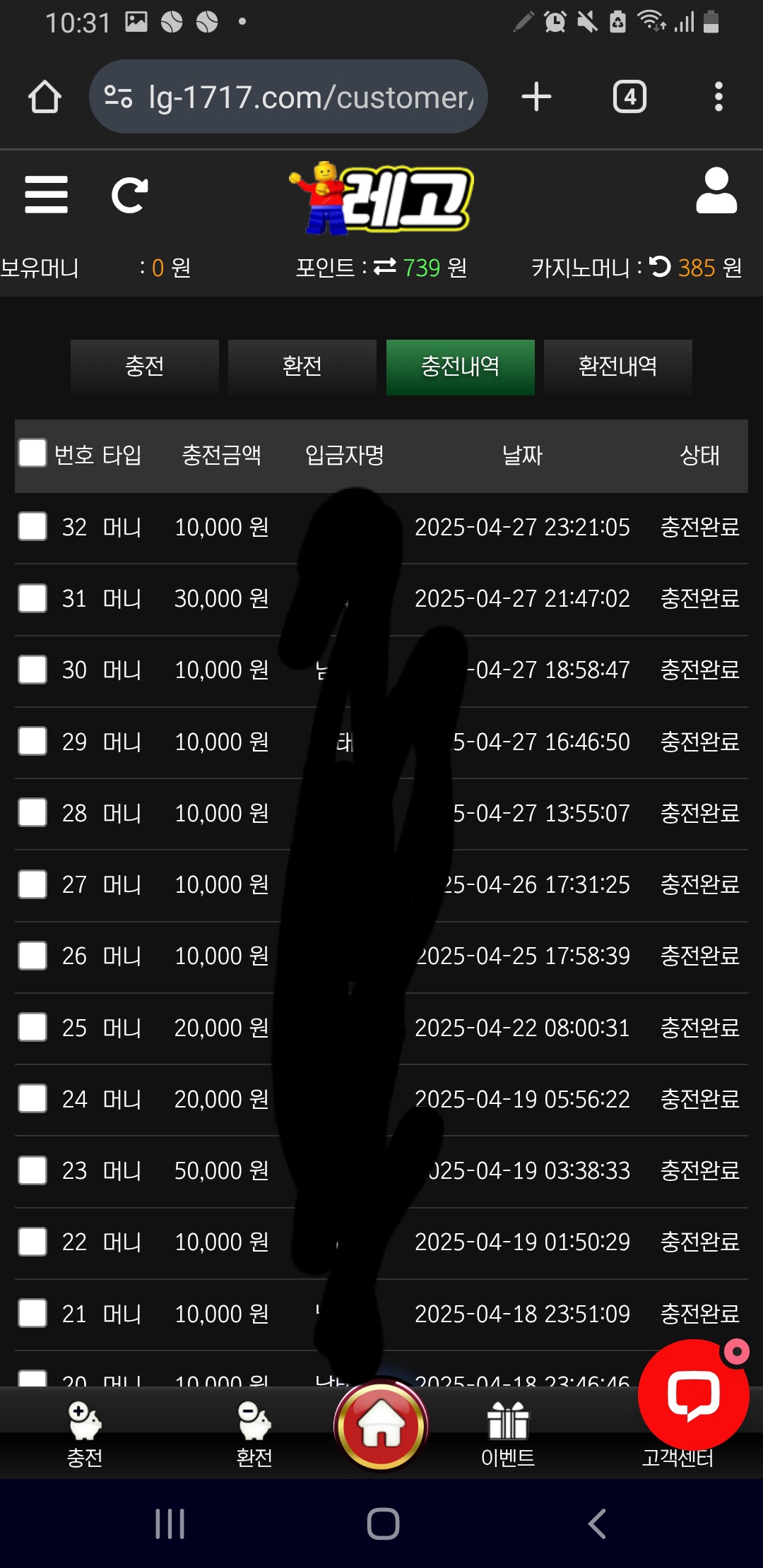Tap the browser address bar
The height and width of the screenshot is (1568, 763).
click(x=288, y=97)
